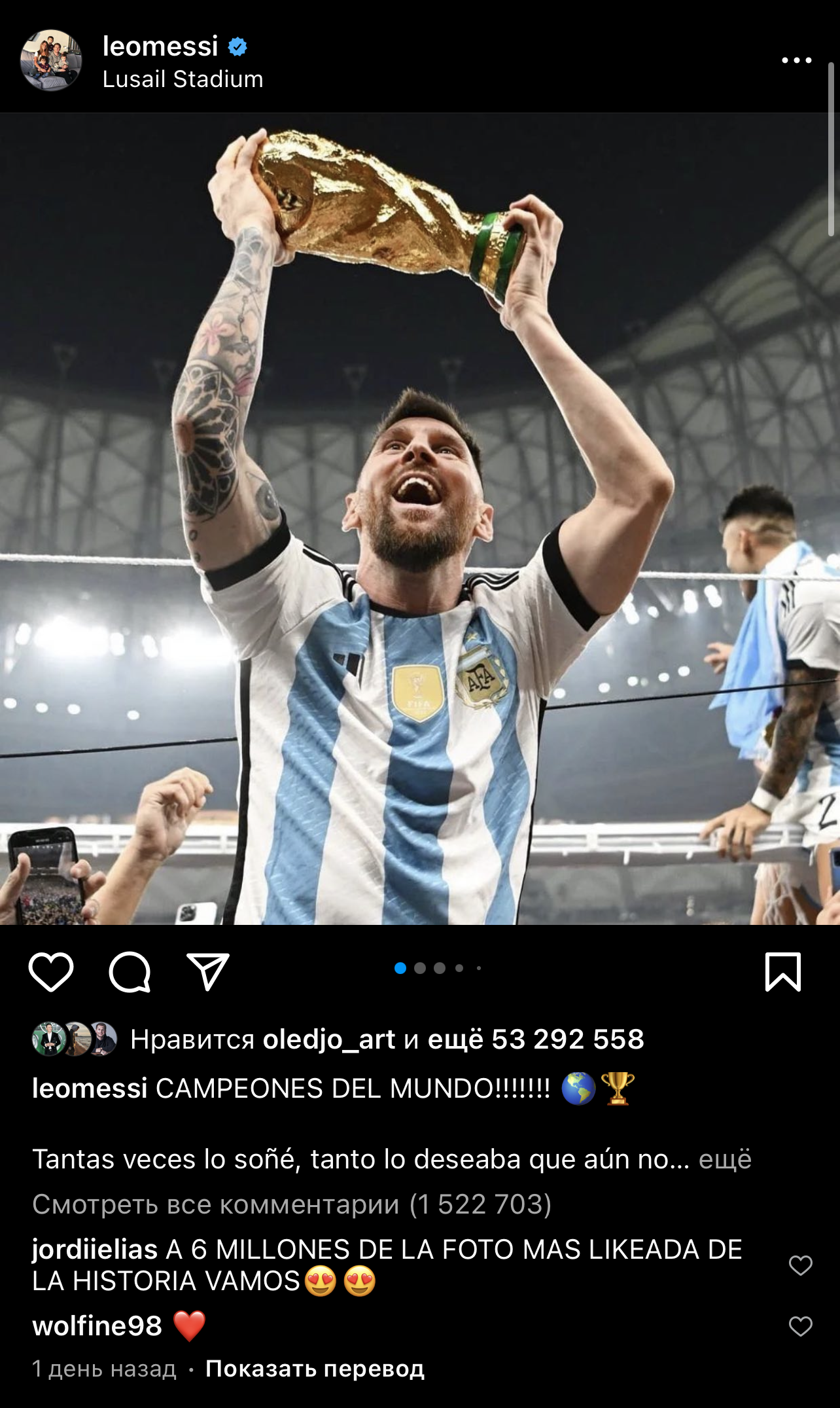Open jordiielias's profile from the comment
840x1408 pixels.
[95, 1250]
